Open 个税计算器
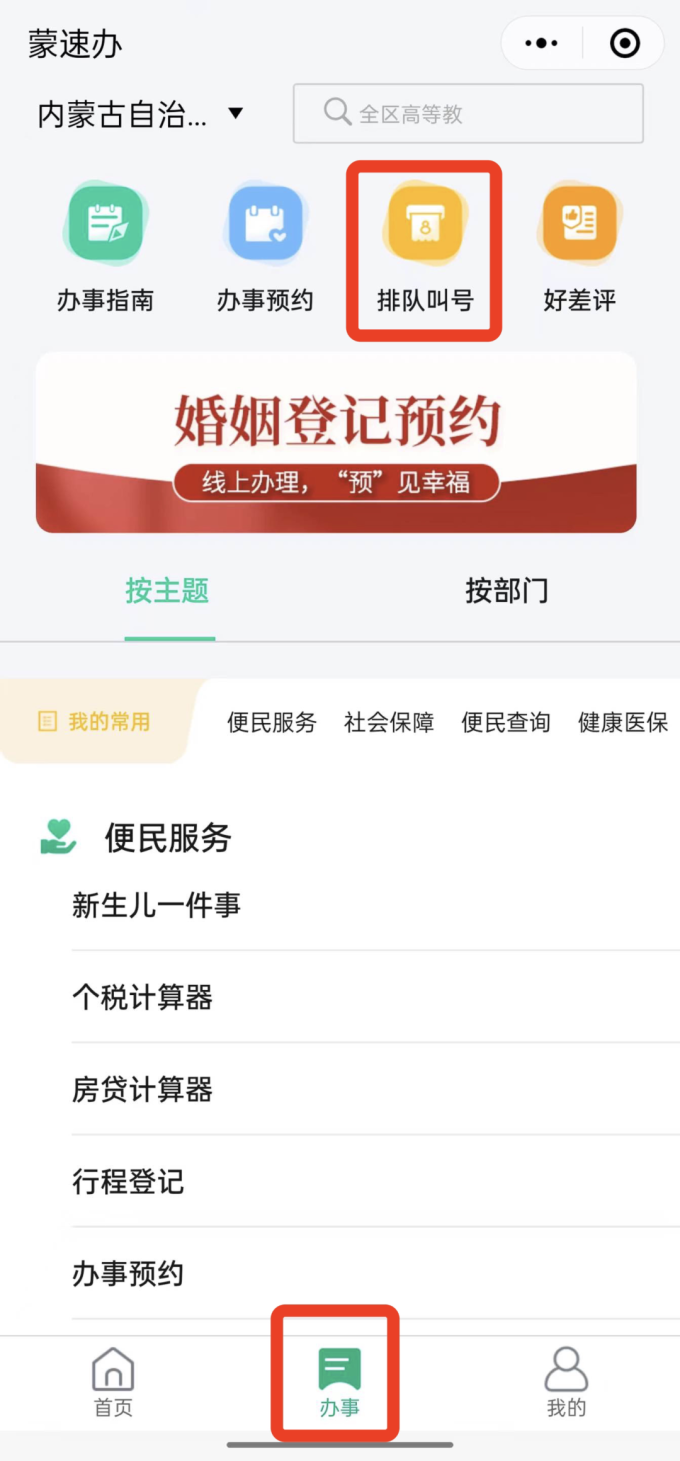The height and width of the screenshot is (1461, 680). click(376, 997)
